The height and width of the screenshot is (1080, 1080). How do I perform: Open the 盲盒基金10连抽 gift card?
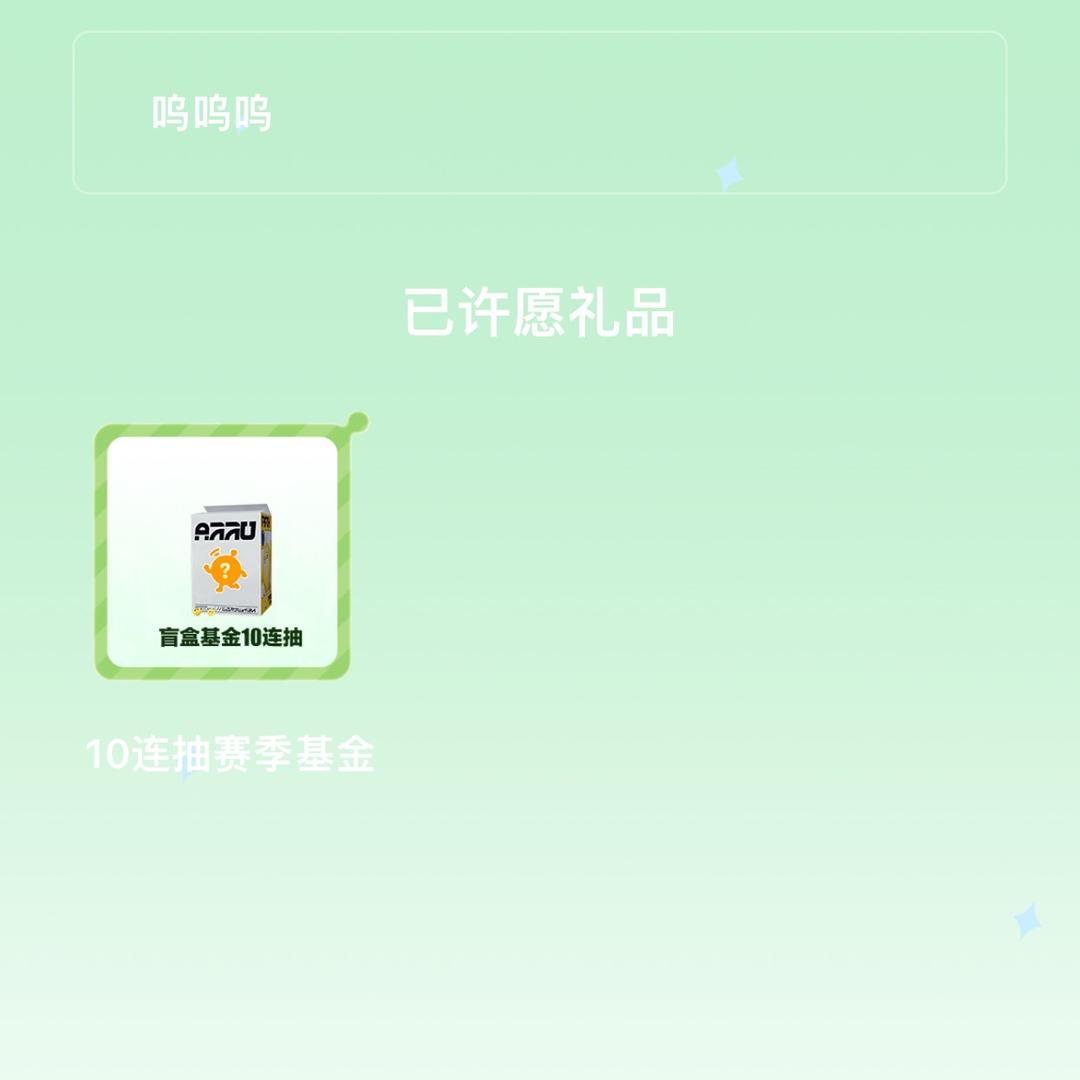tap(222, 552)
